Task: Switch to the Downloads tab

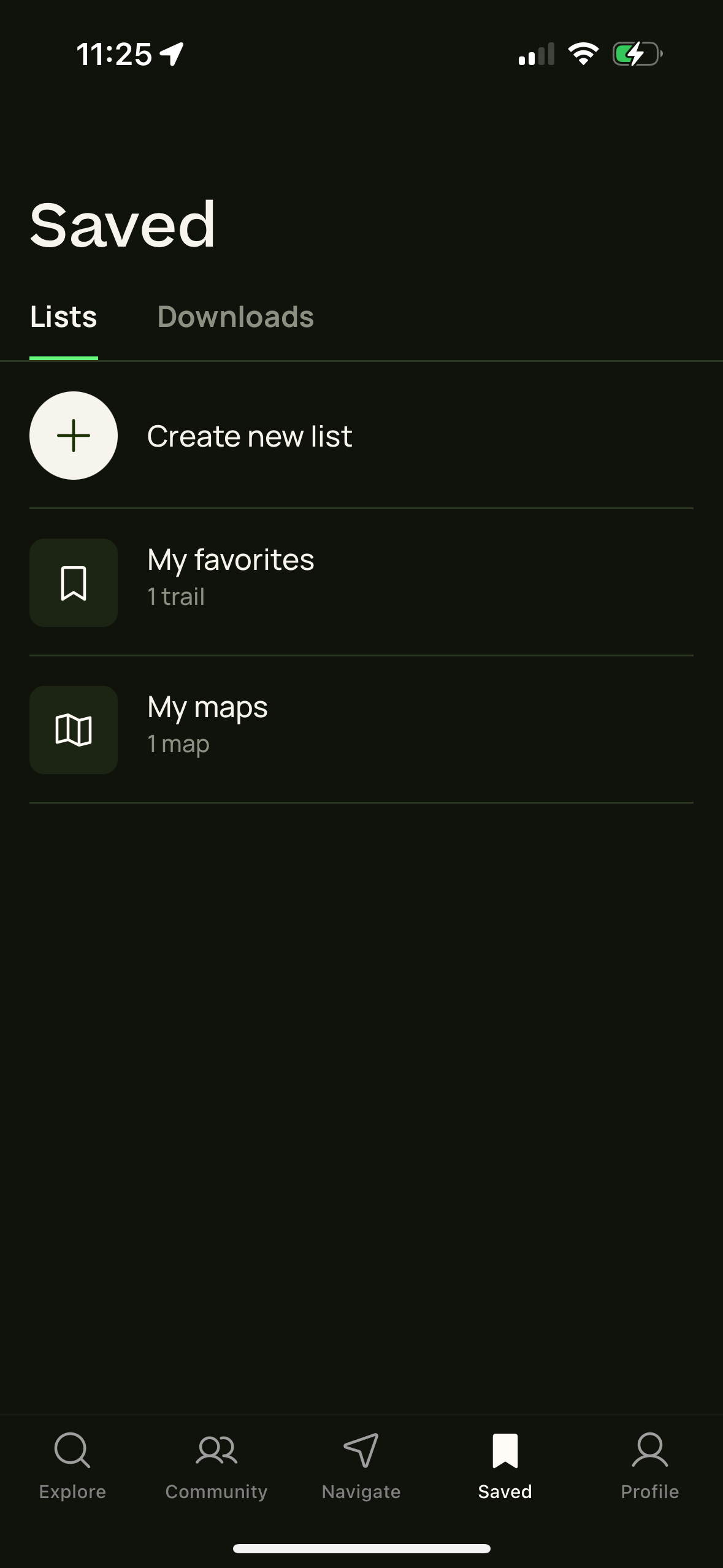Action: point(235,317)
